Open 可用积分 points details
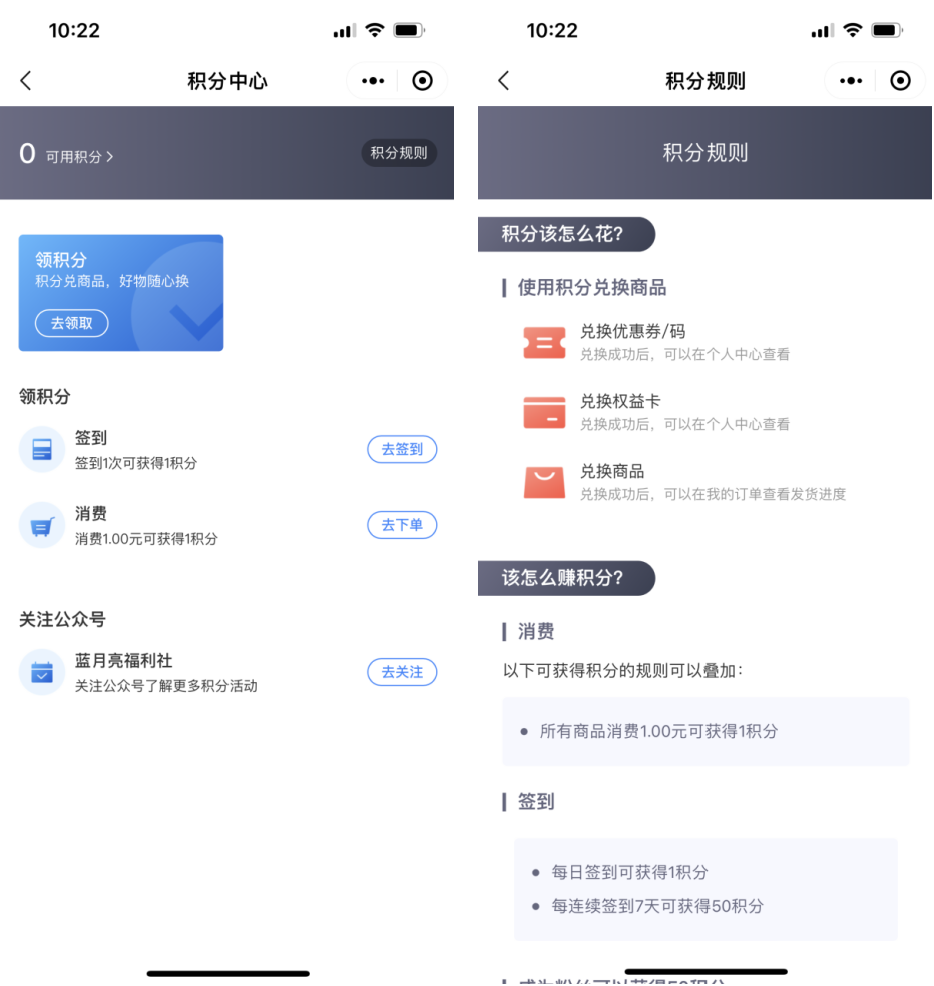Viewport: 934px width, 986px height. point(78,156)
